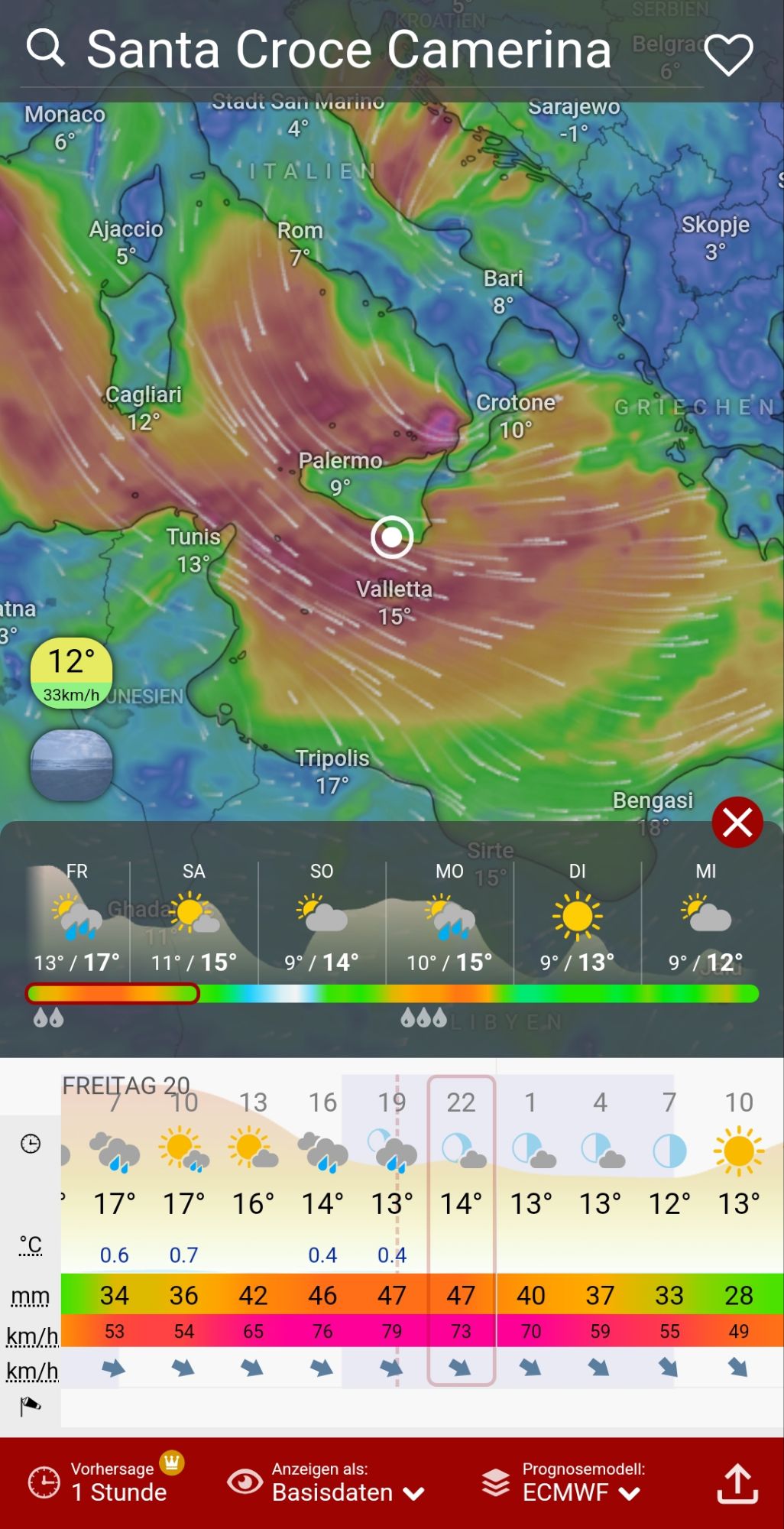
Task: Close the forecast panel with red X
Action: click(737, 823)
